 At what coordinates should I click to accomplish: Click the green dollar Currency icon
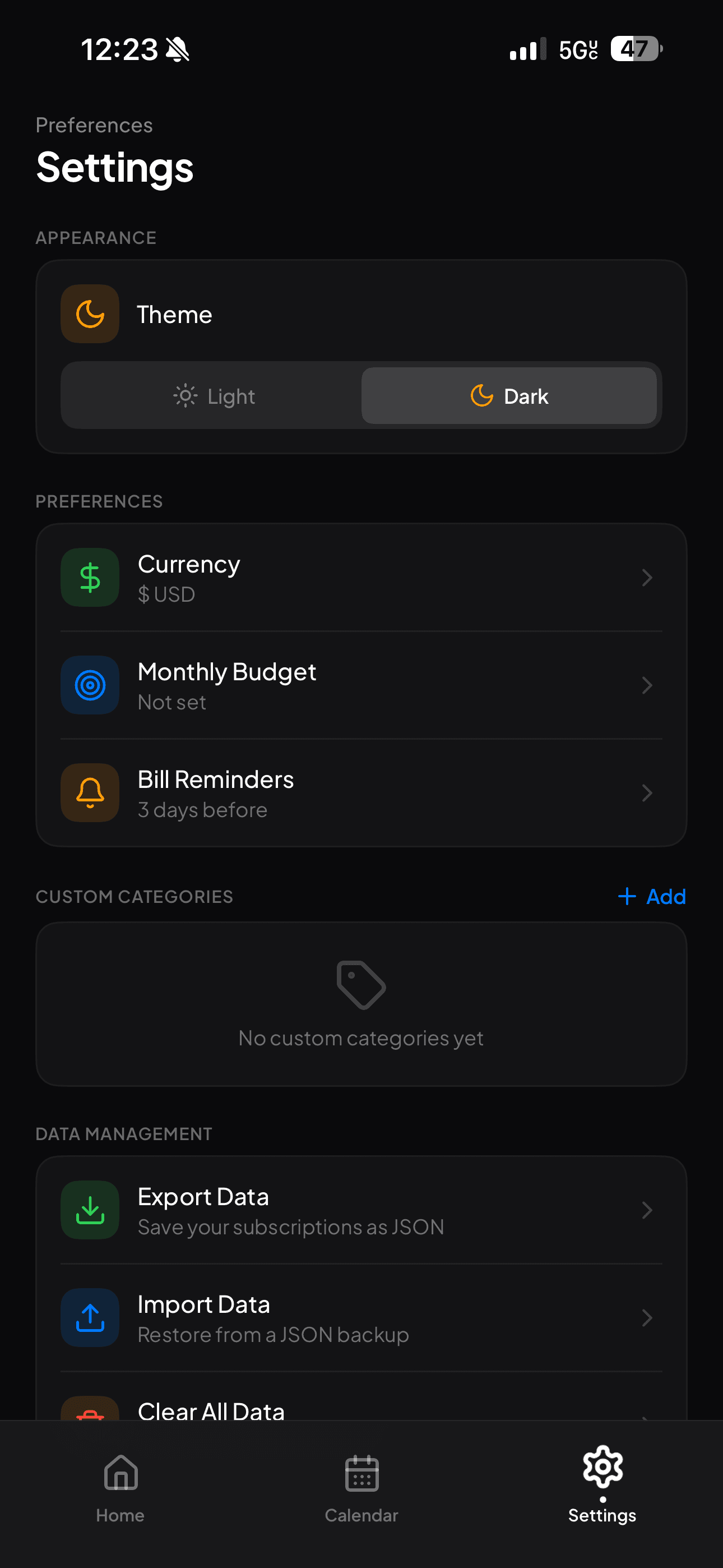[x=90, y=577]
